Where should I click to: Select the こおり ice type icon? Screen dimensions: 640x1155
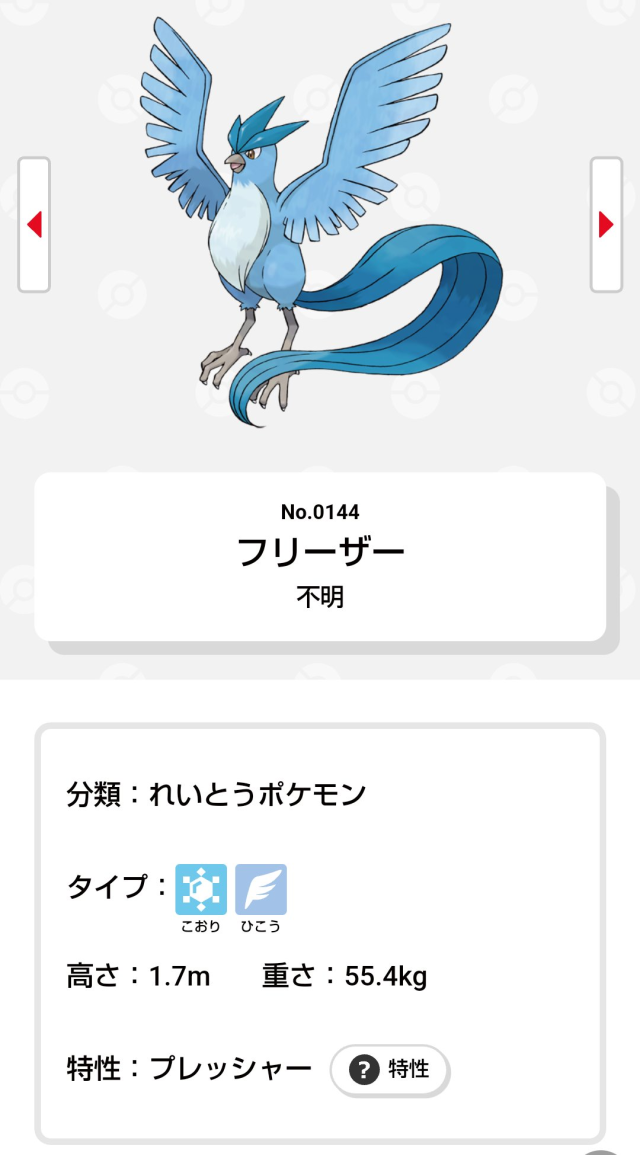(x=201, y=890)
